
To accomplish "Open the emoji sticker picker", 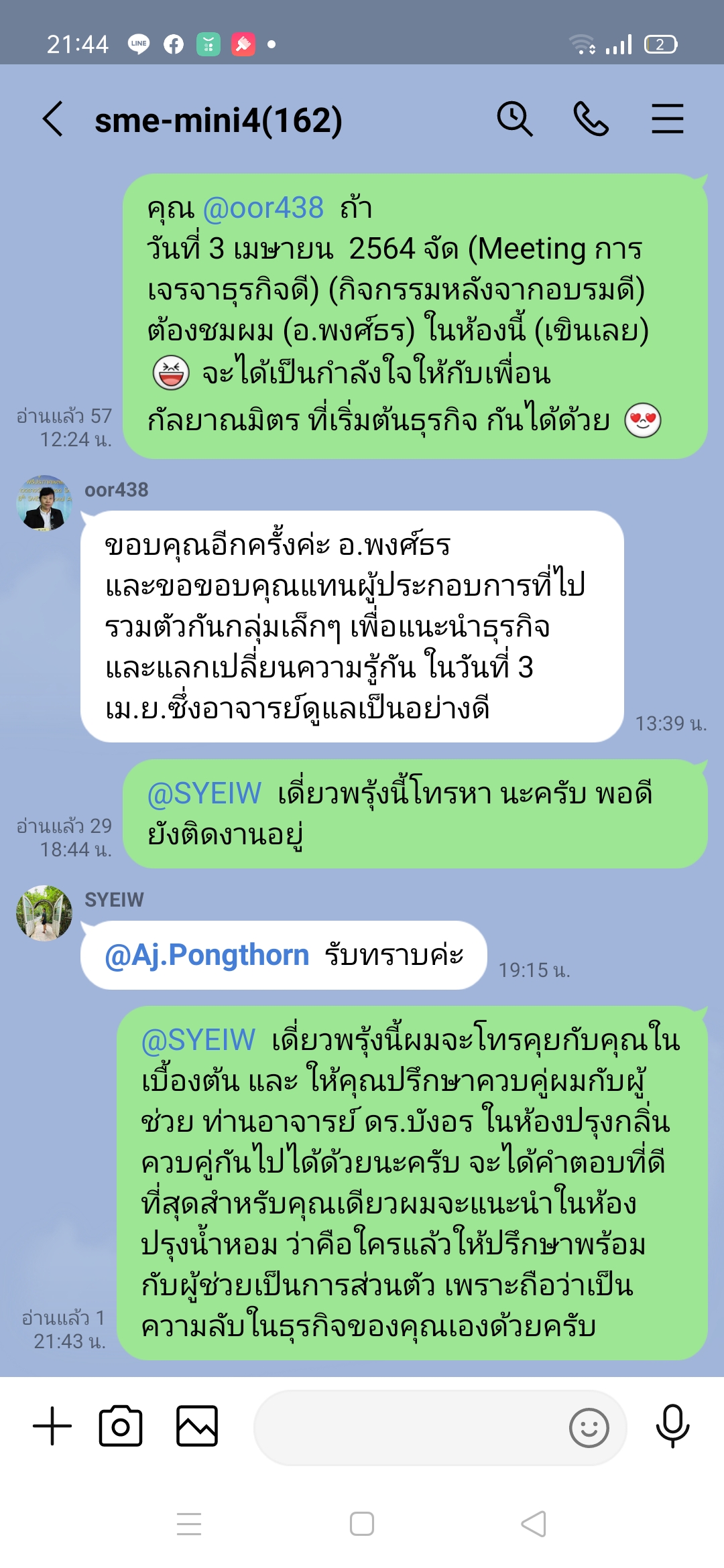I will (x=589, y=1428).
